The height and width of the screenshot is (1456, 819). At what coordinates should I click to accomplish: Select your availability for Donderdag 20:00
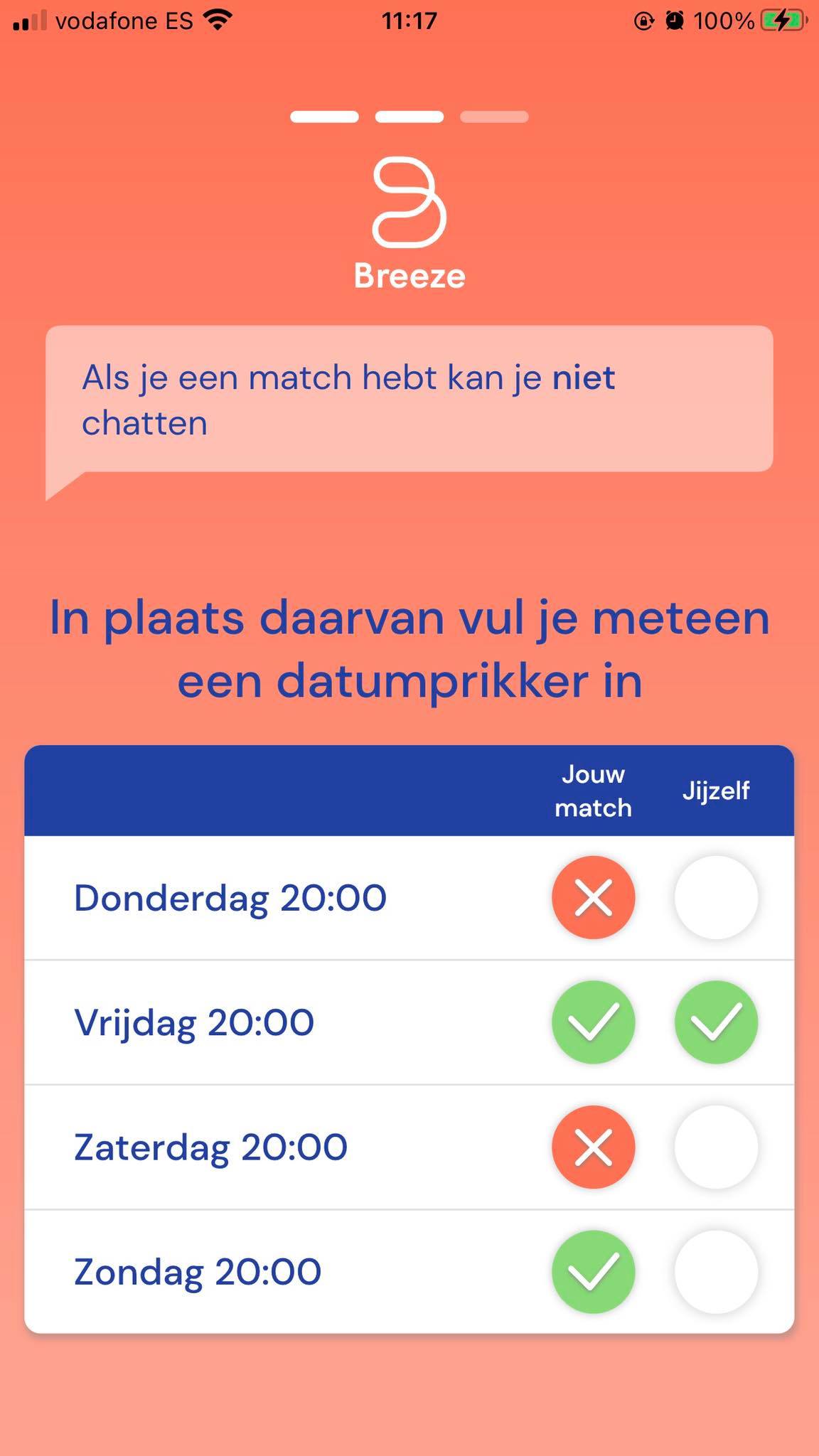(x=716, y=898)
